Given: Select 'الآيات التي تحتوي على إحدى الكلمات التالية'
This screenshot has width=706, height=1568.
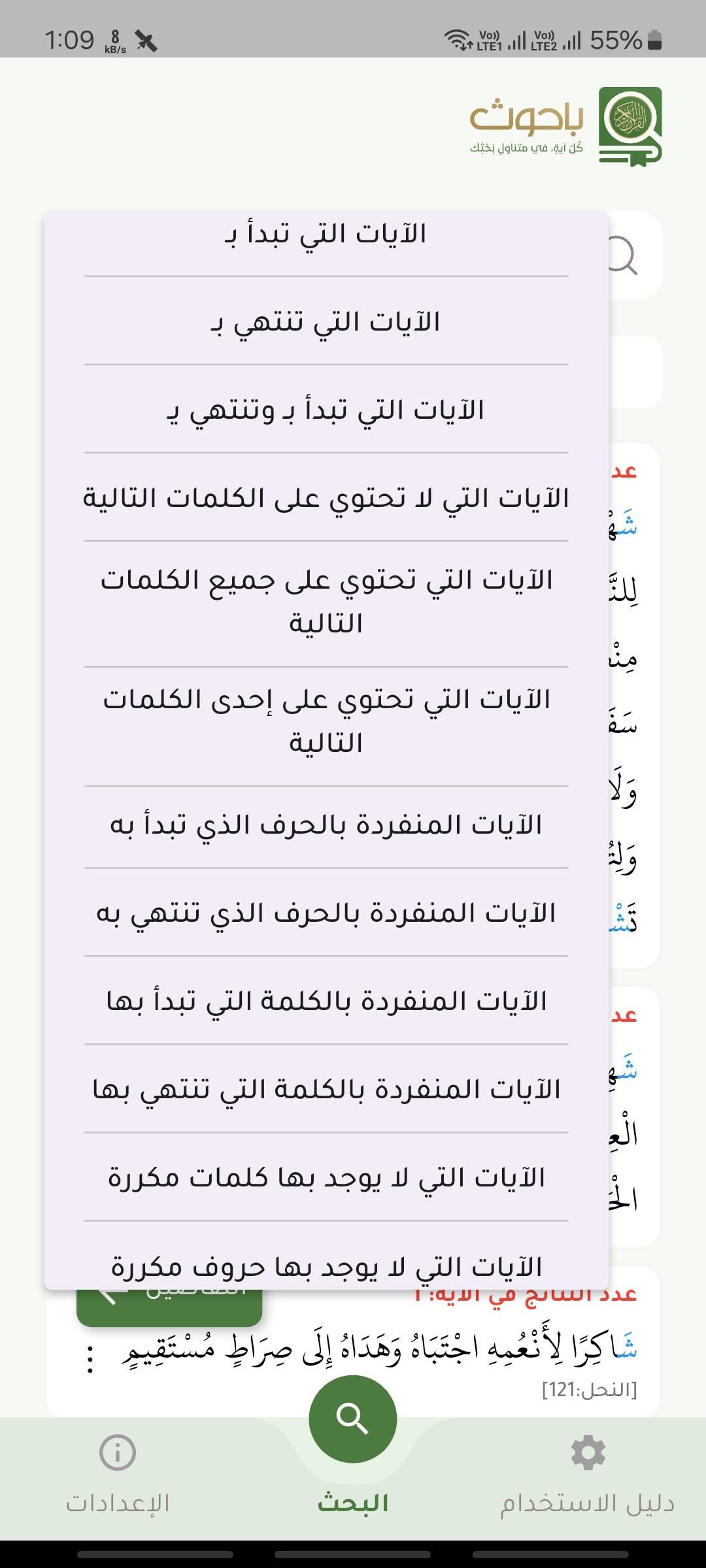Looking at the screenshot, I should tap(326, 722).
